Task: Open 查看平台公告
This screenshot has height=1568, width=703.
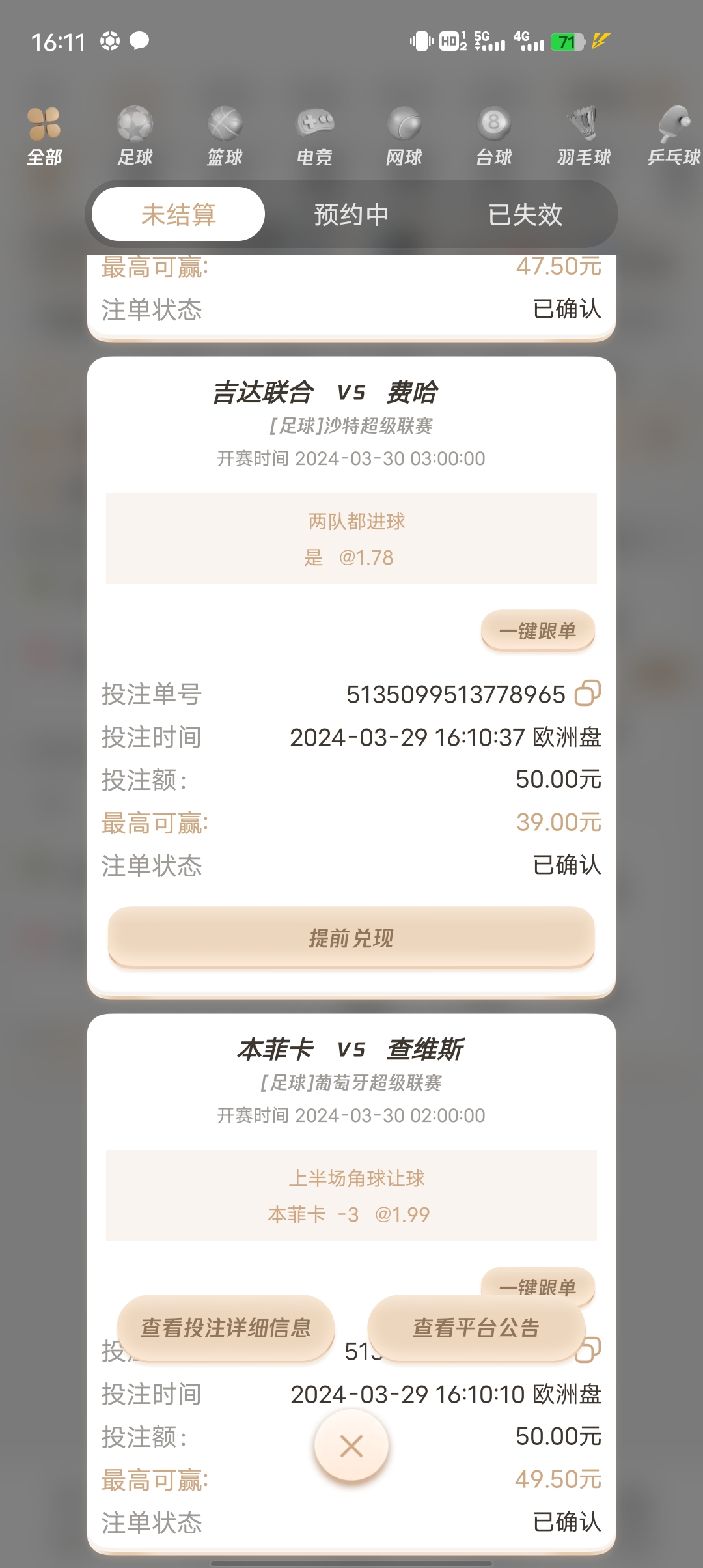Action: tap(476, 1328)
